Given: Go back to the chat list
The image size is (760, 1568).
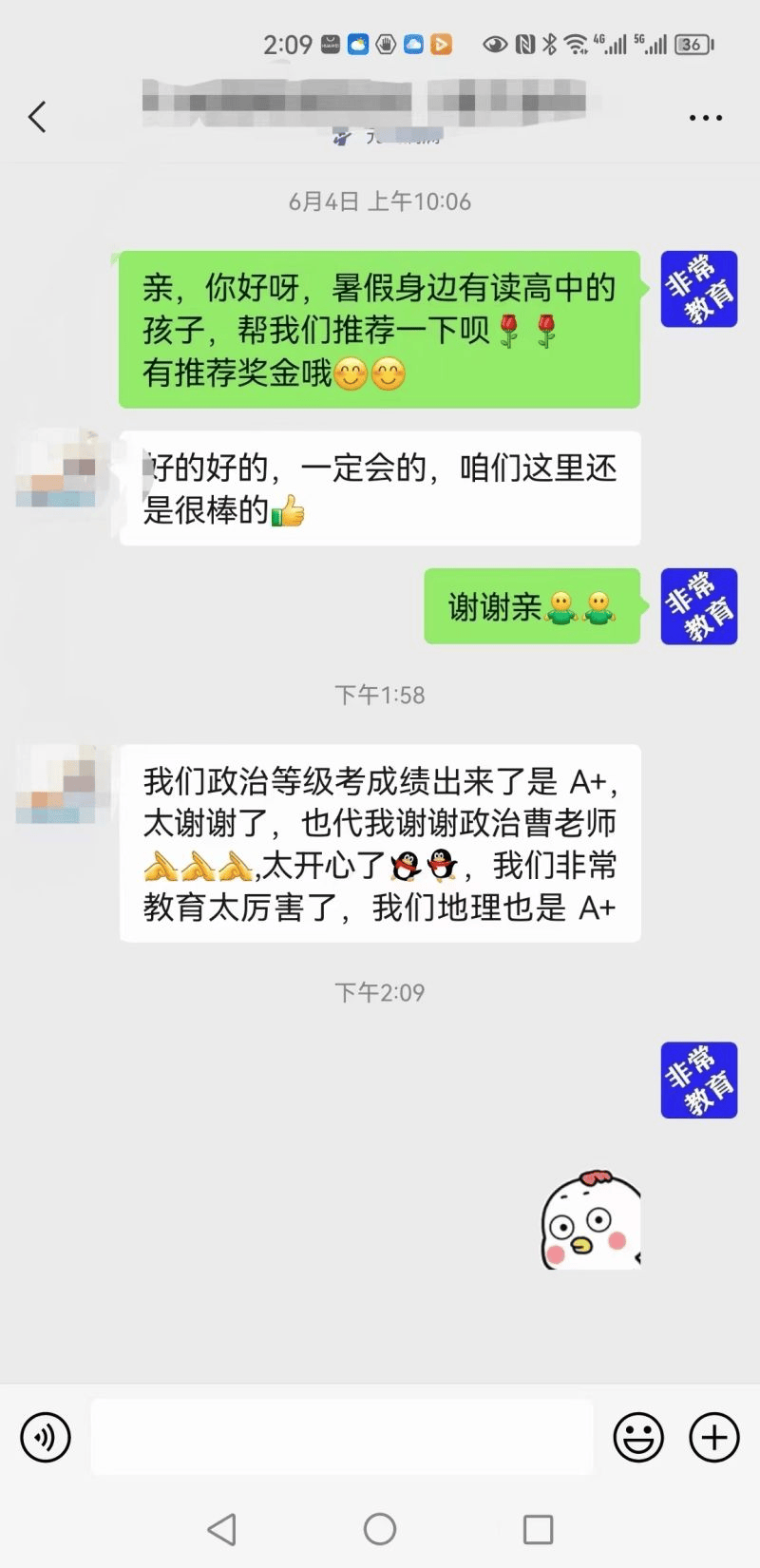Looking at the screenshot, I should 37,117.
